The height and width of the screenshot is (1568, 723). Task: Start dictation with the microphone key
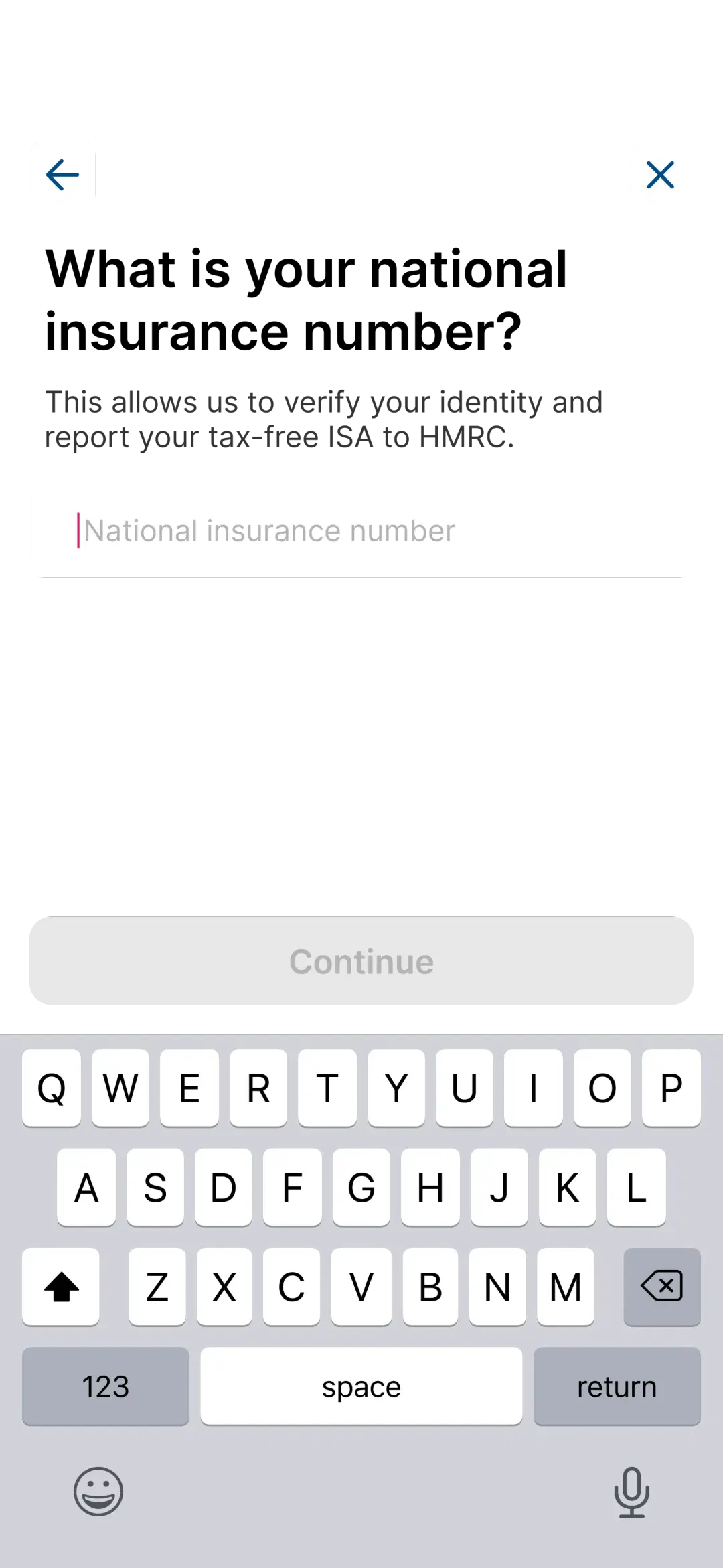point(631,1492)
